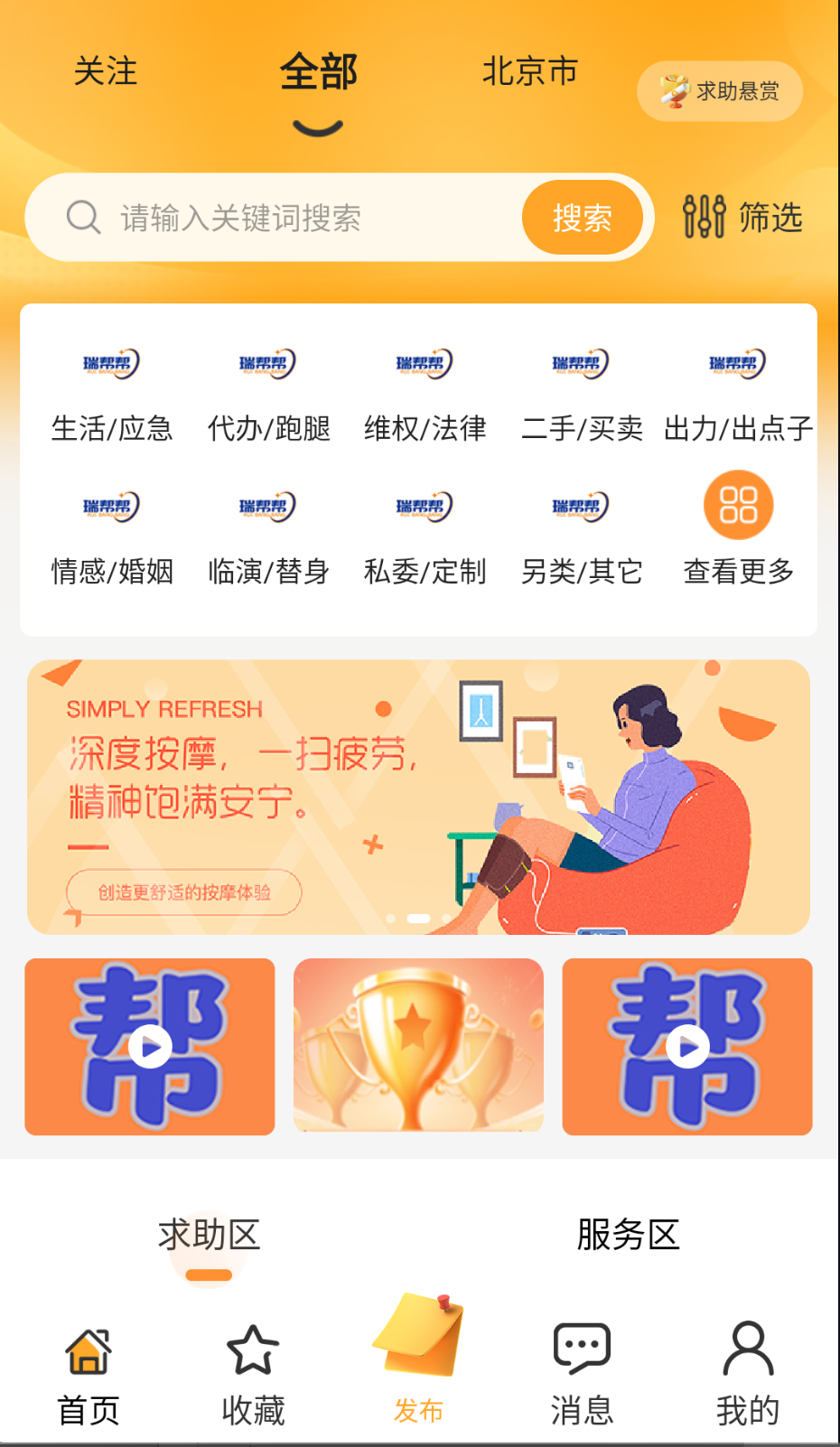Open the trophy image card
Image resolution: width=840 pixels, height=1447 pixels.
coord(418,1046)
